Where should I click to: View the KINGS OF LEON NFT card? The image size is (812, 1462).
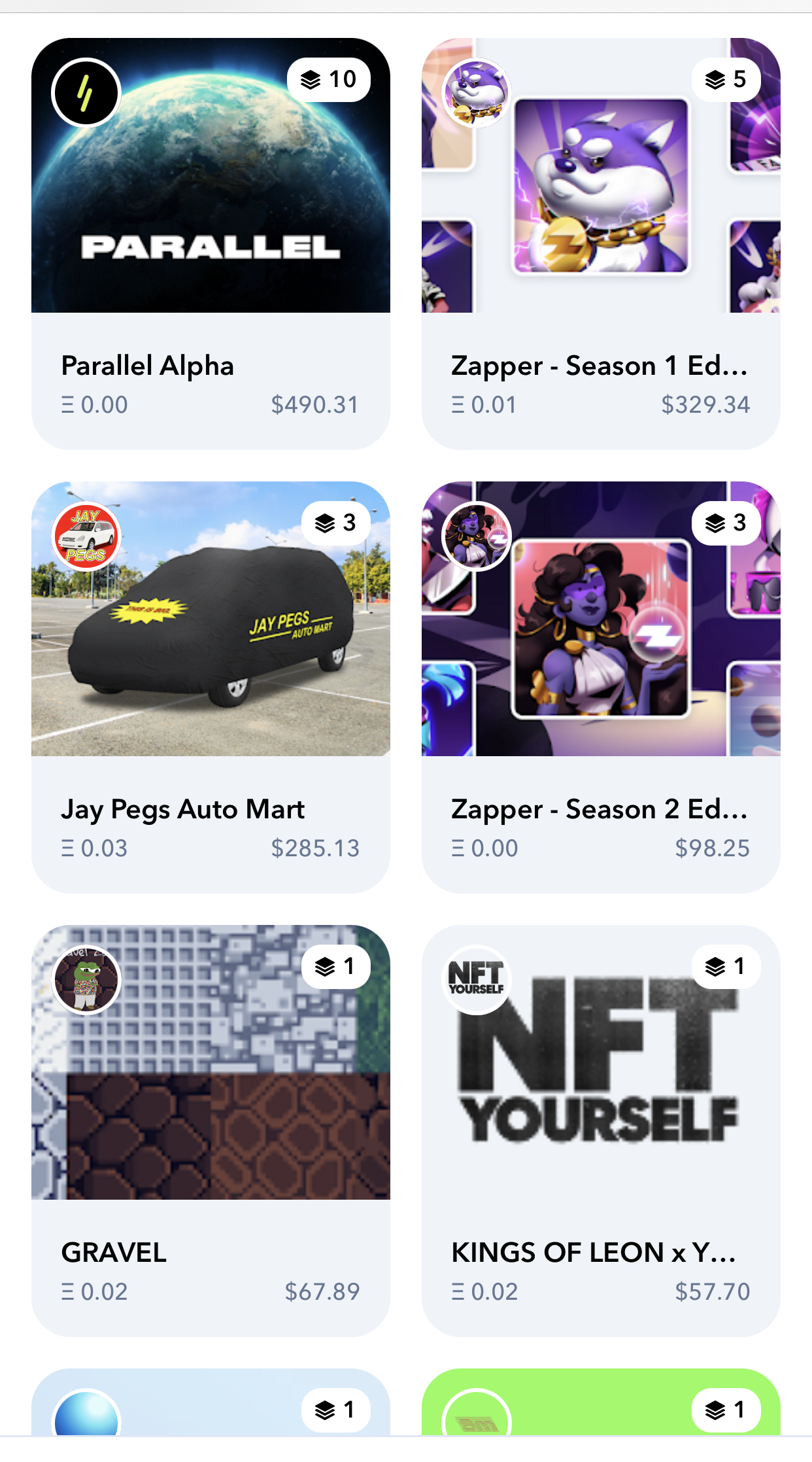[x=600, y=1130]
